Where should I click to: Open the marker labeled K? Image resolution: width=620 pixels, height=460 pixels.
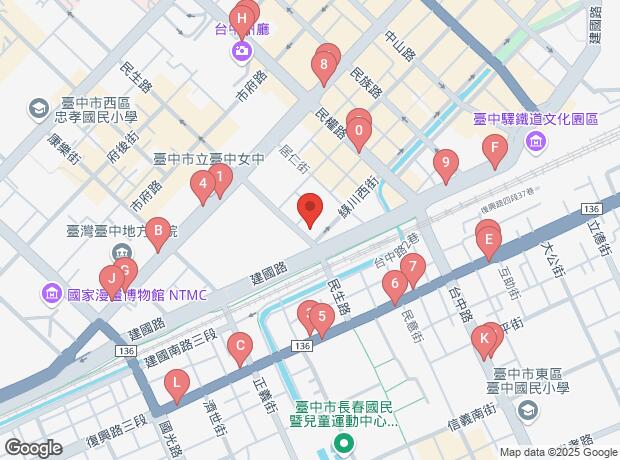[484, 341]
